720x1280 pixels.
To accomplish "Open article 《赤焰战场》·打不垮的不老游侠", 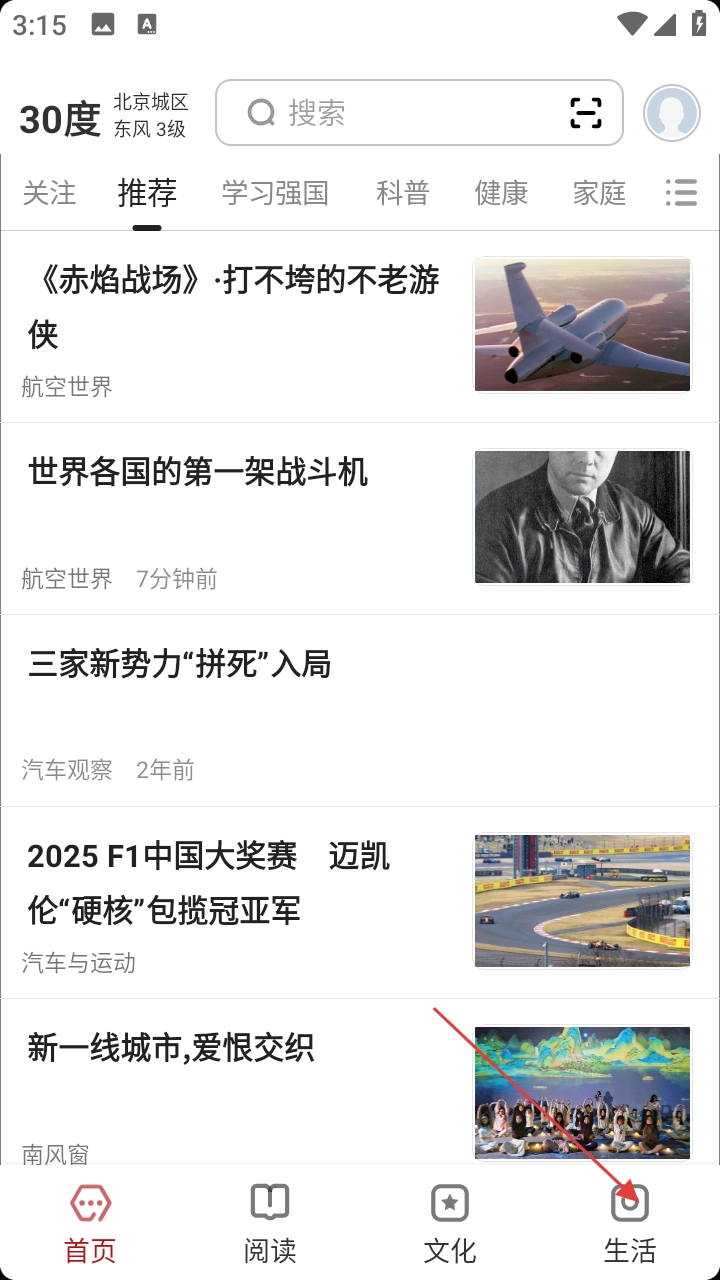I will pos(234,307).
